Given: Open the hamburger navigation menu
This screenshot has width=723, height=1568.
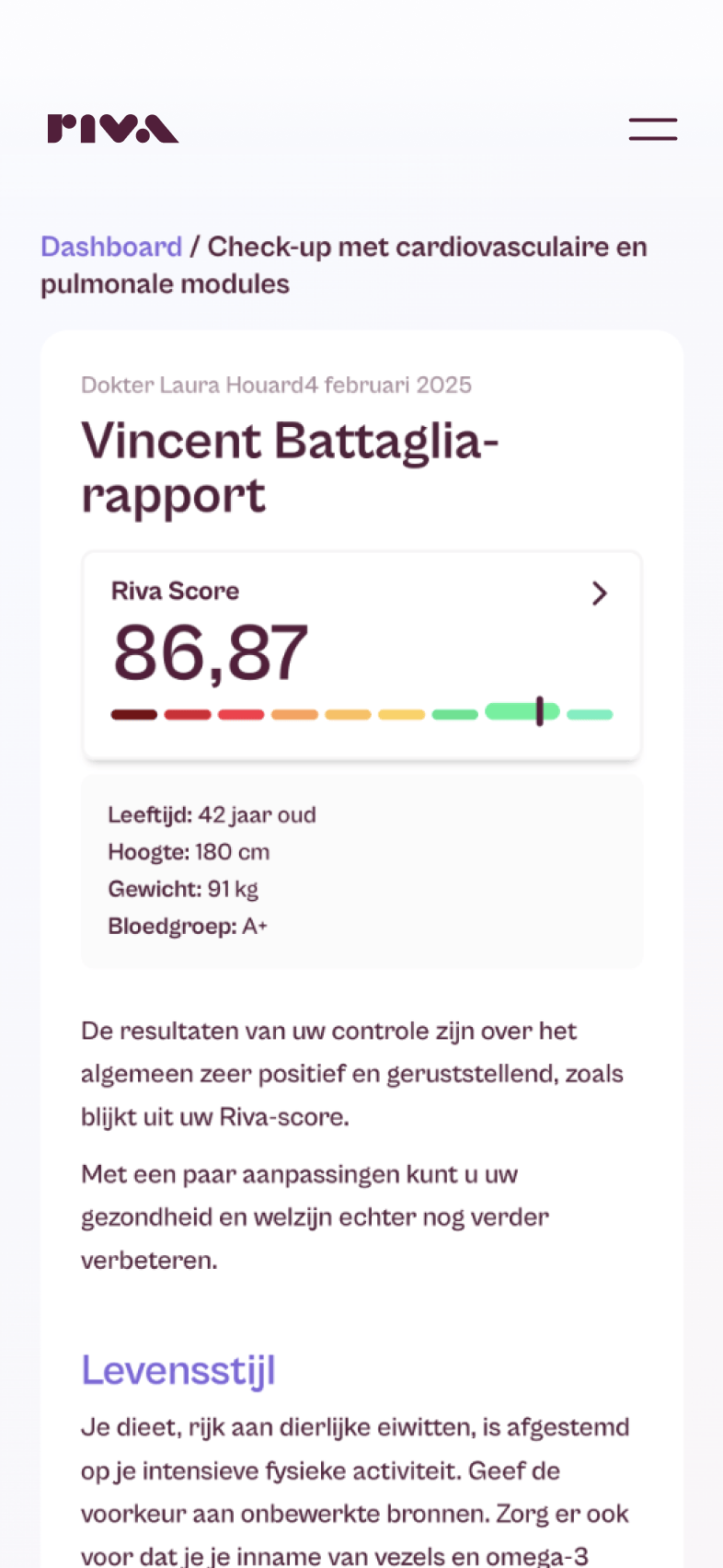Looking at the screenshot, I should (x=652, y=129).
